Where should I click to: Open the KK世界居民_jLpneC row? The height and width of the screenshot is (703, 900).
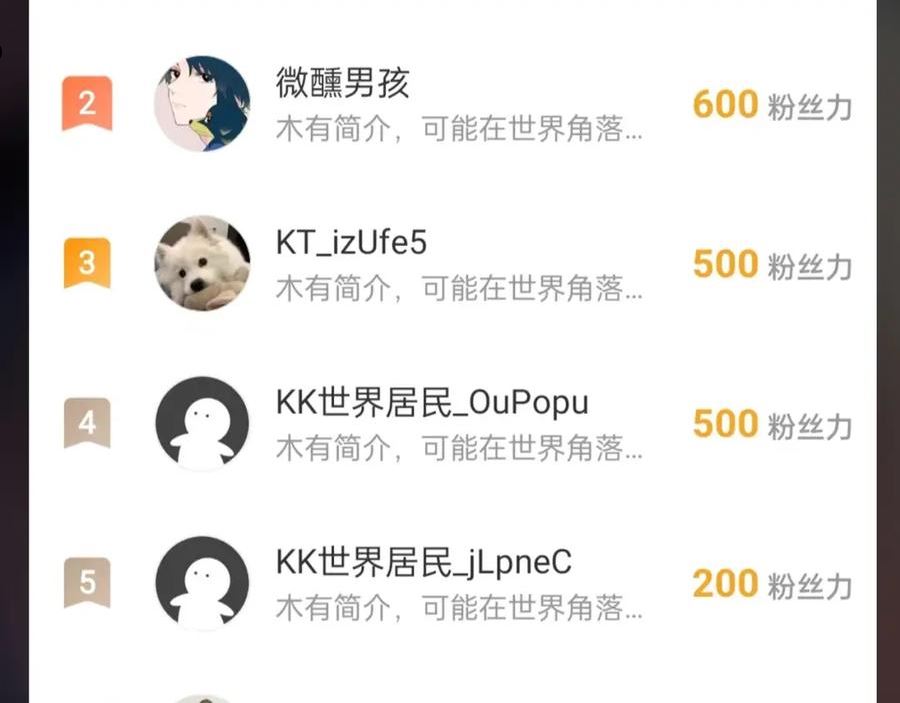[453, 583]
